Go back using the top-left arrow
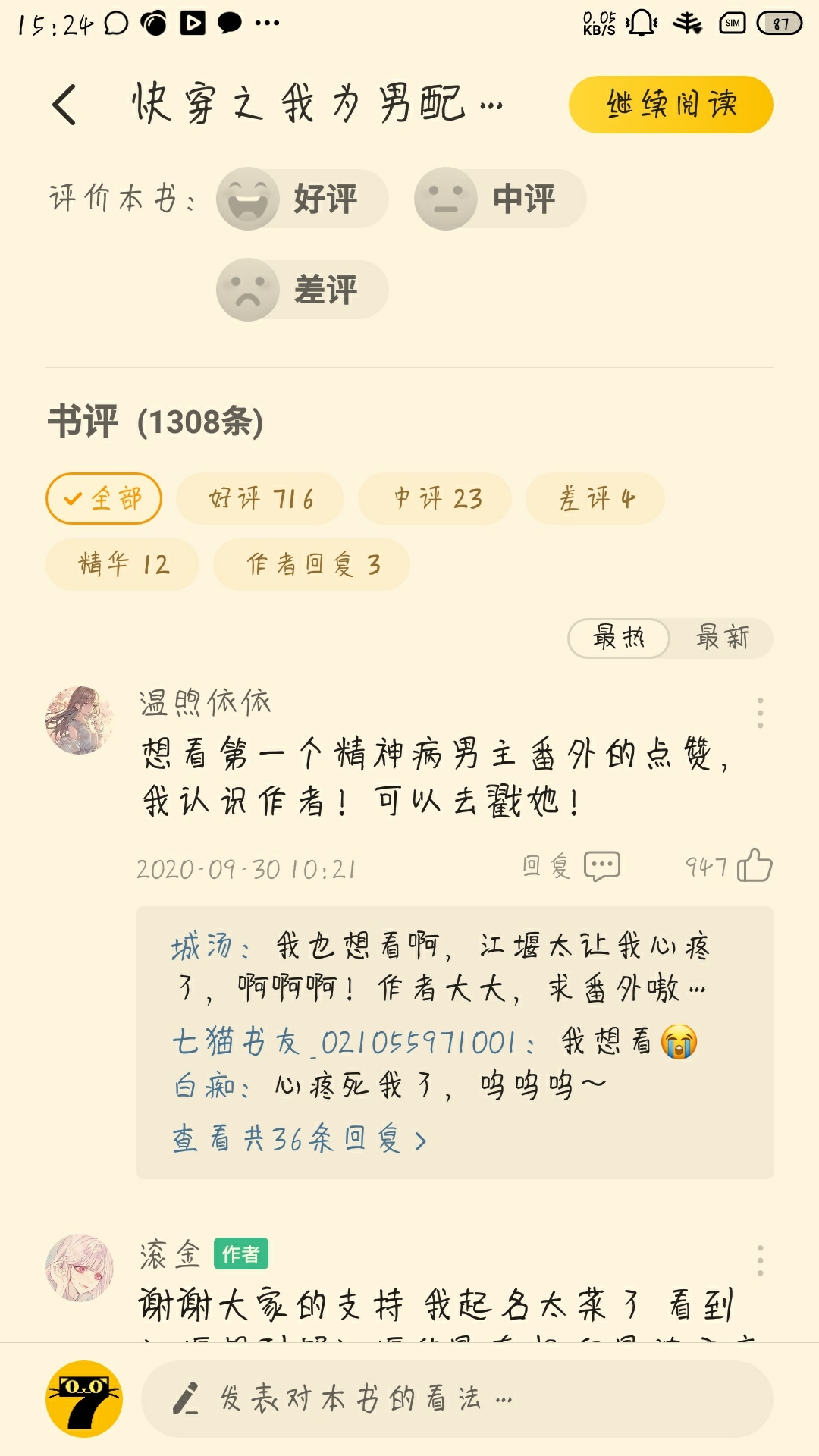 65,105
